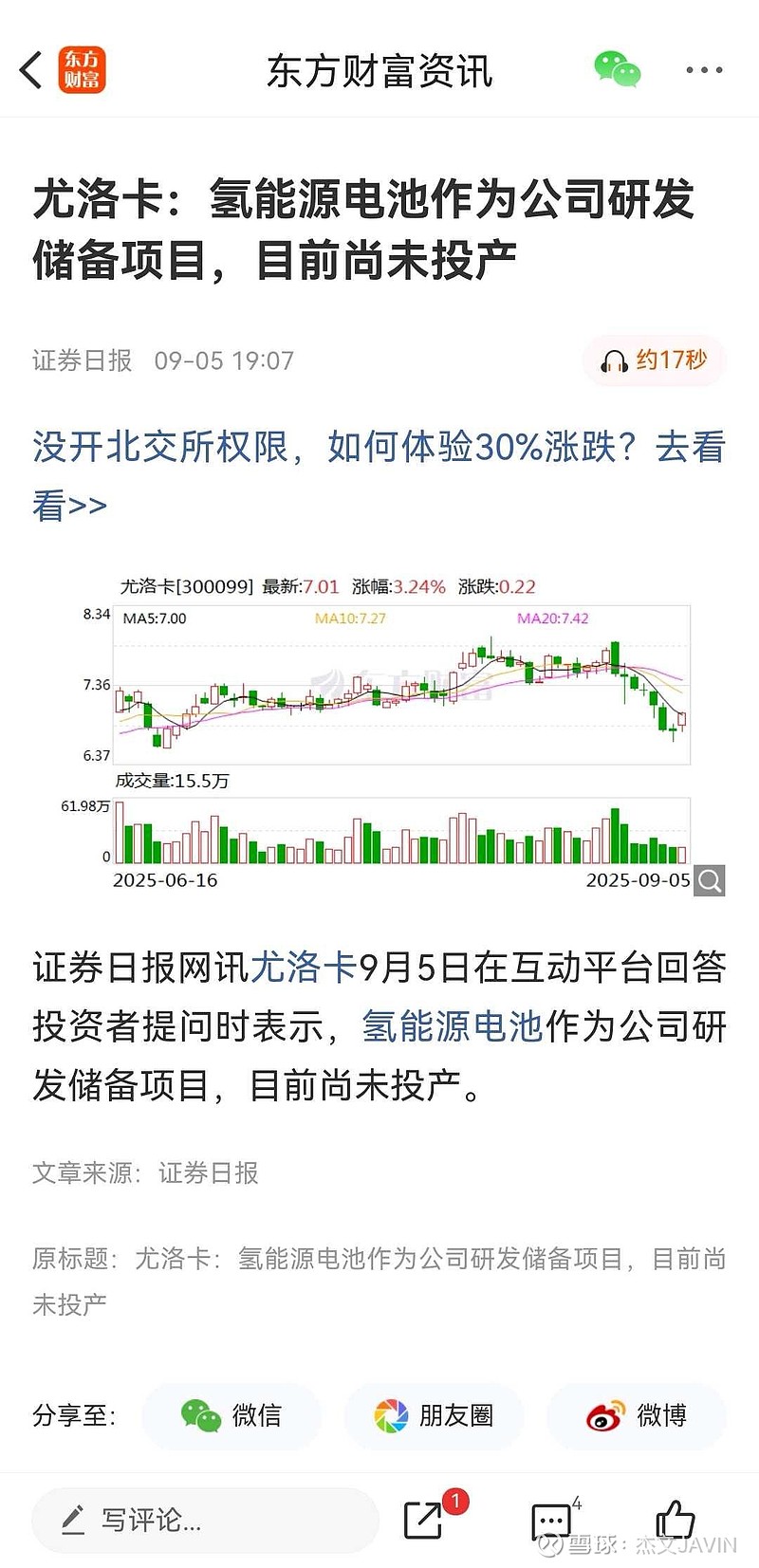
Task: Share the article to 微信
Action: pos(231,1415)
